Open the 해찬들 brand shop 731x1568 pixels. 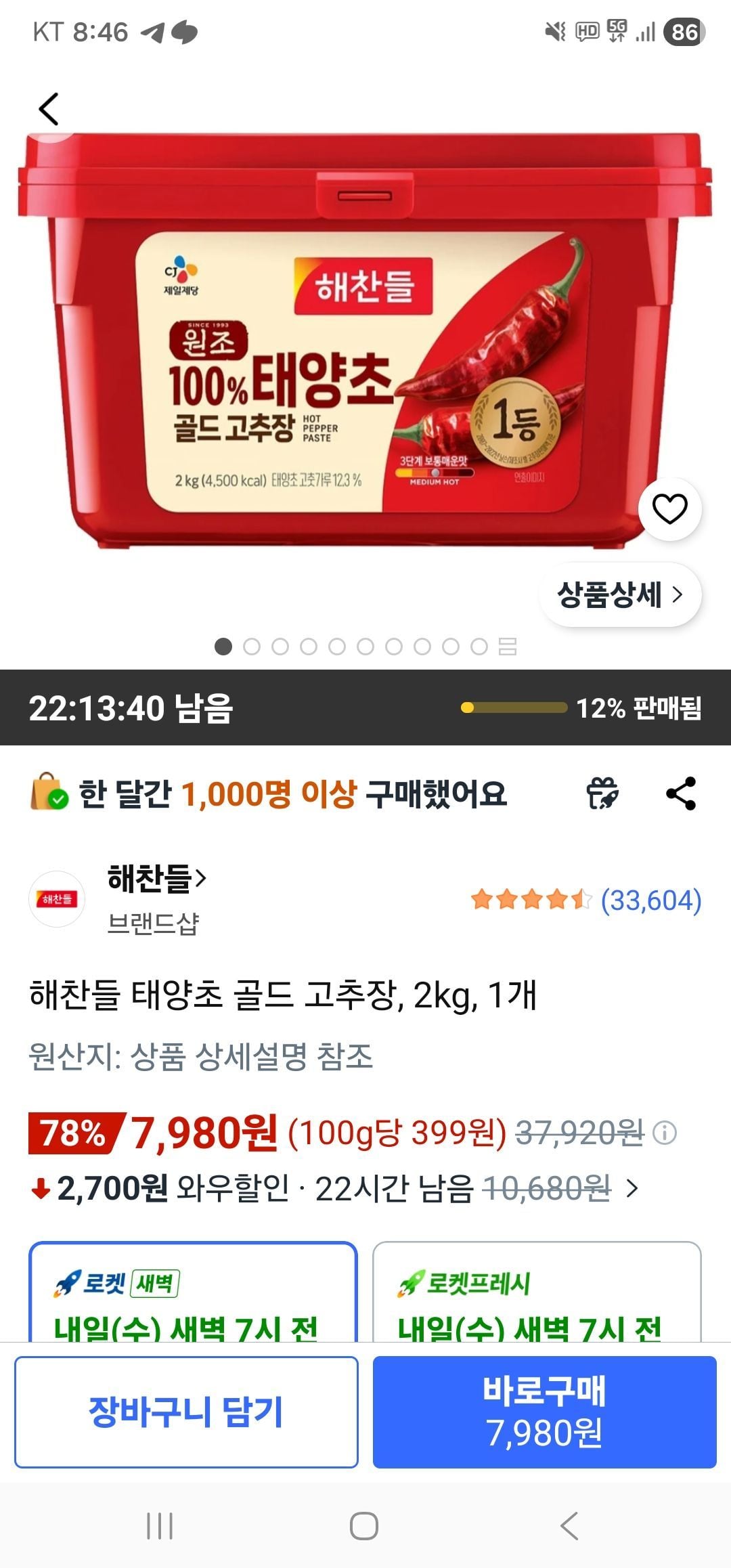tap(156, 879)
